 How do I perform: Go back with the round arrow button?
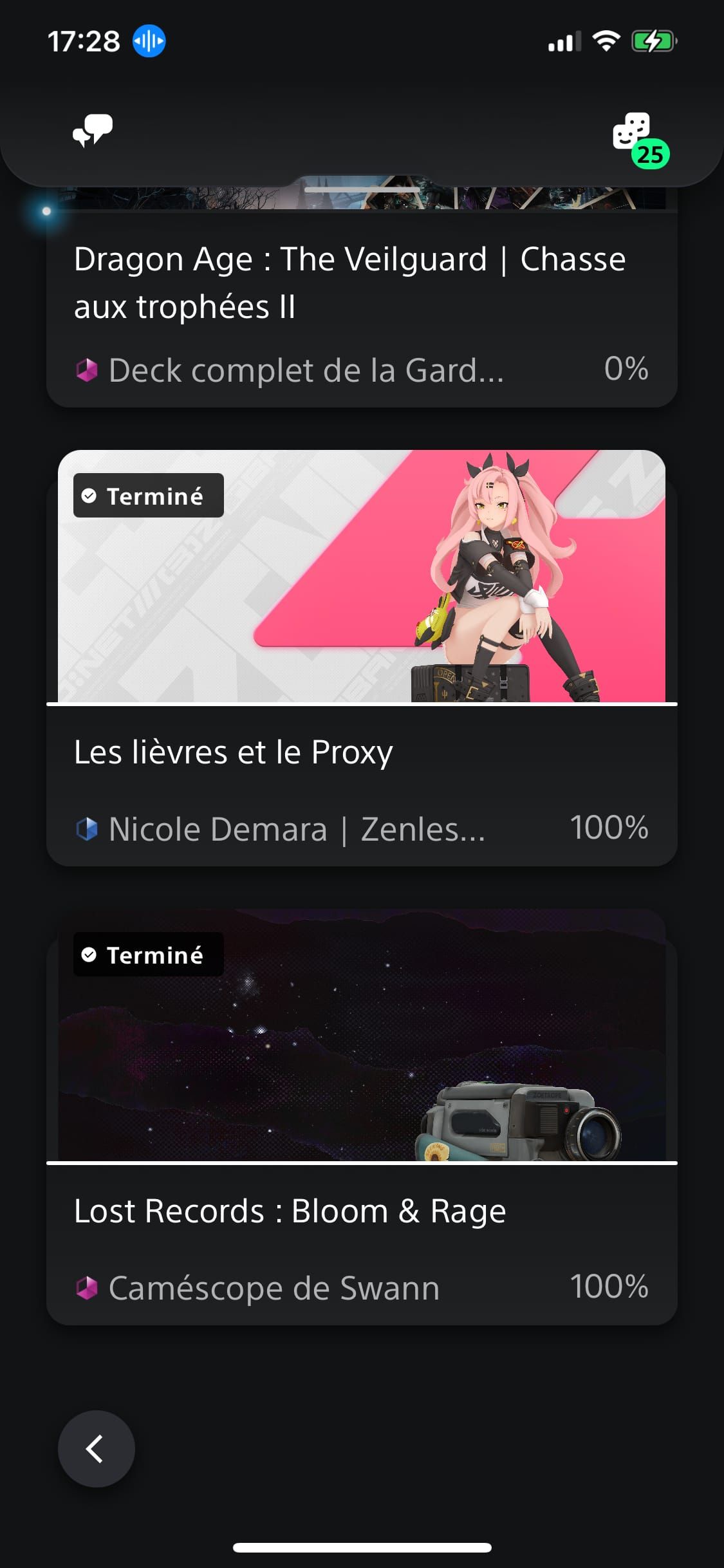97,1449
